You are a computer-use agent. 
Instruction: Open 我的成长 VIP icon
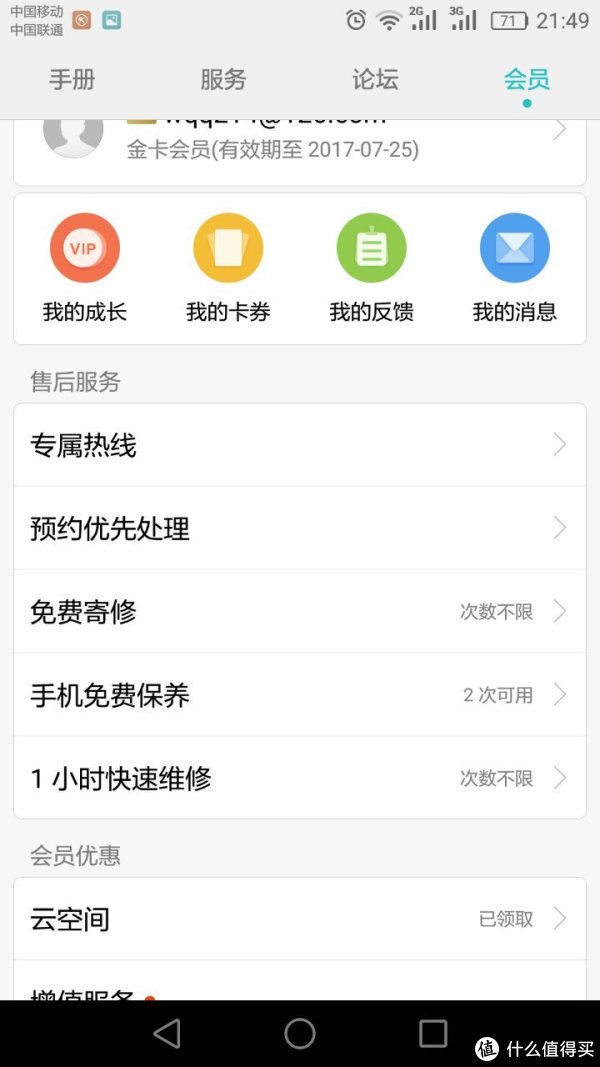click(85, 248)
